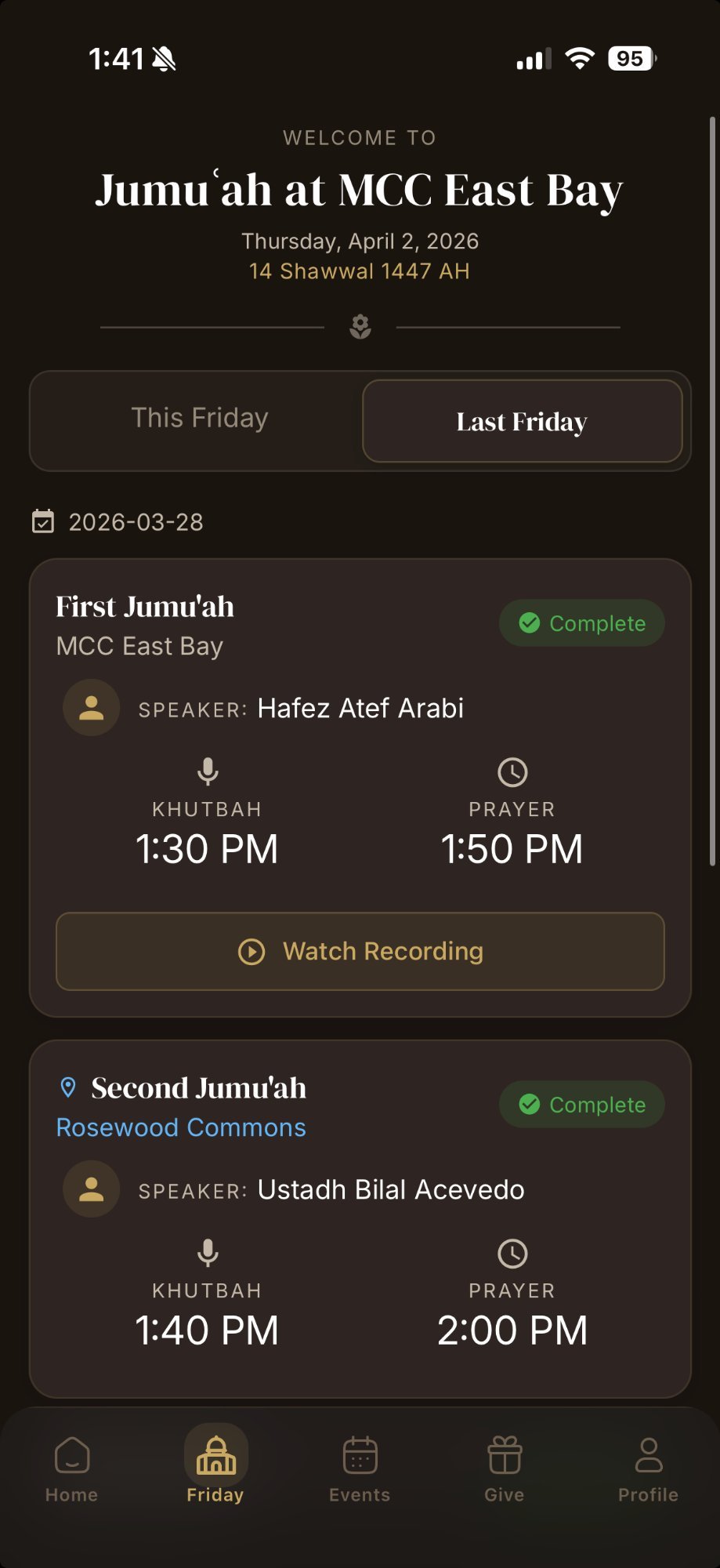Tap the speaker avatar for Hafez Atef Arabi
Viewport: 720px width, 1568px height.
91,707
